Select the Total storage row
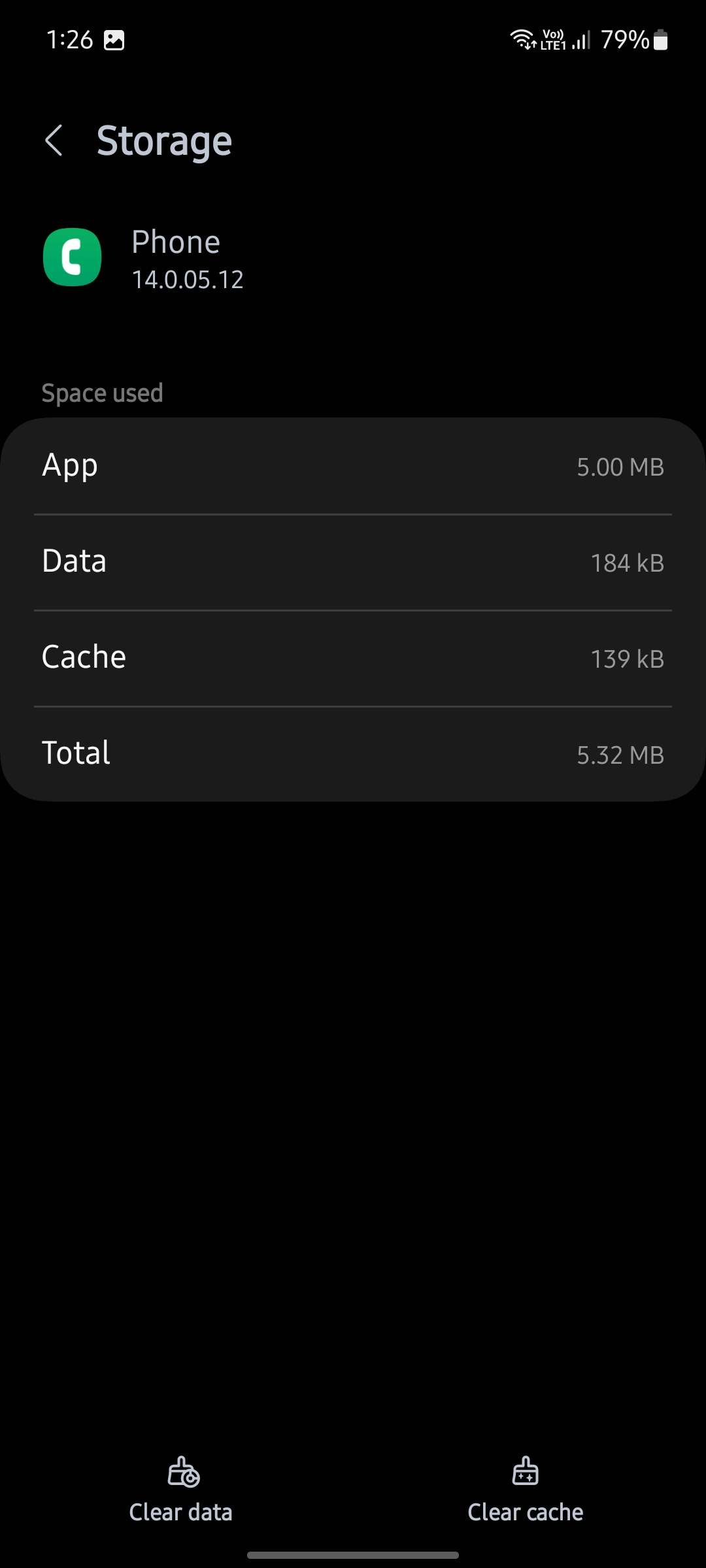 coord(353,752)
